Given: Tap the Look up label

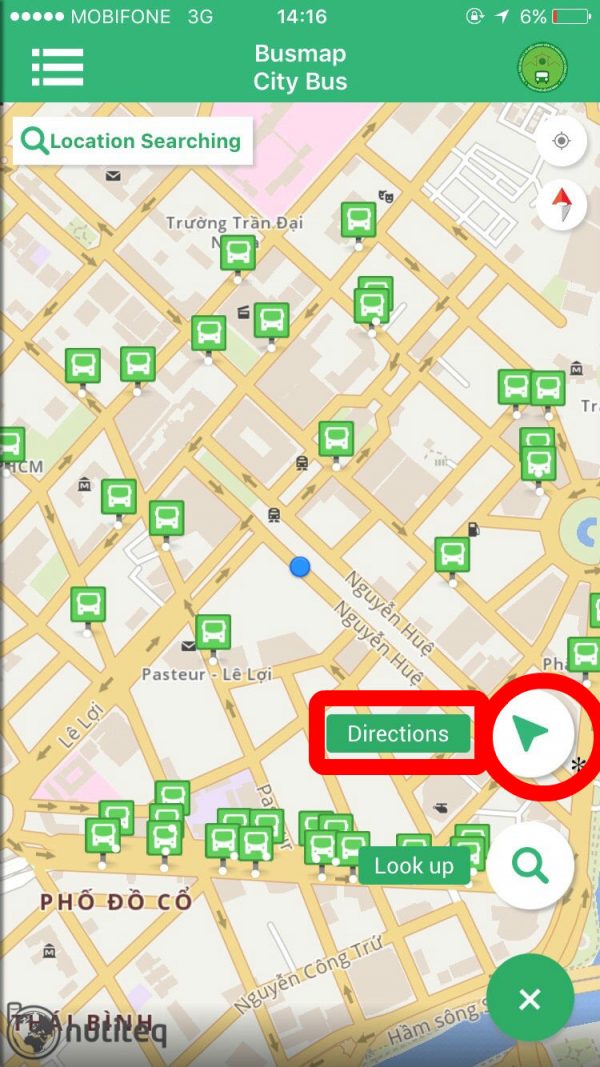Looking at the screenshot, I should [413, 866].
